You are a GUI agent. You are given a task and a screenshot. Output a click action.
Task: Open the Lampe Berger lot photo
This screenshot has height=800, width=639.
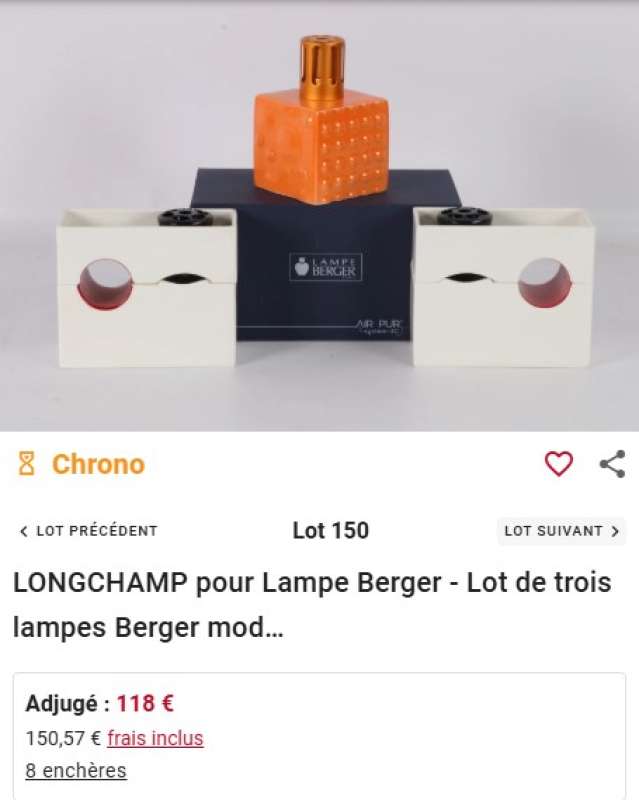tap(320, 215)
